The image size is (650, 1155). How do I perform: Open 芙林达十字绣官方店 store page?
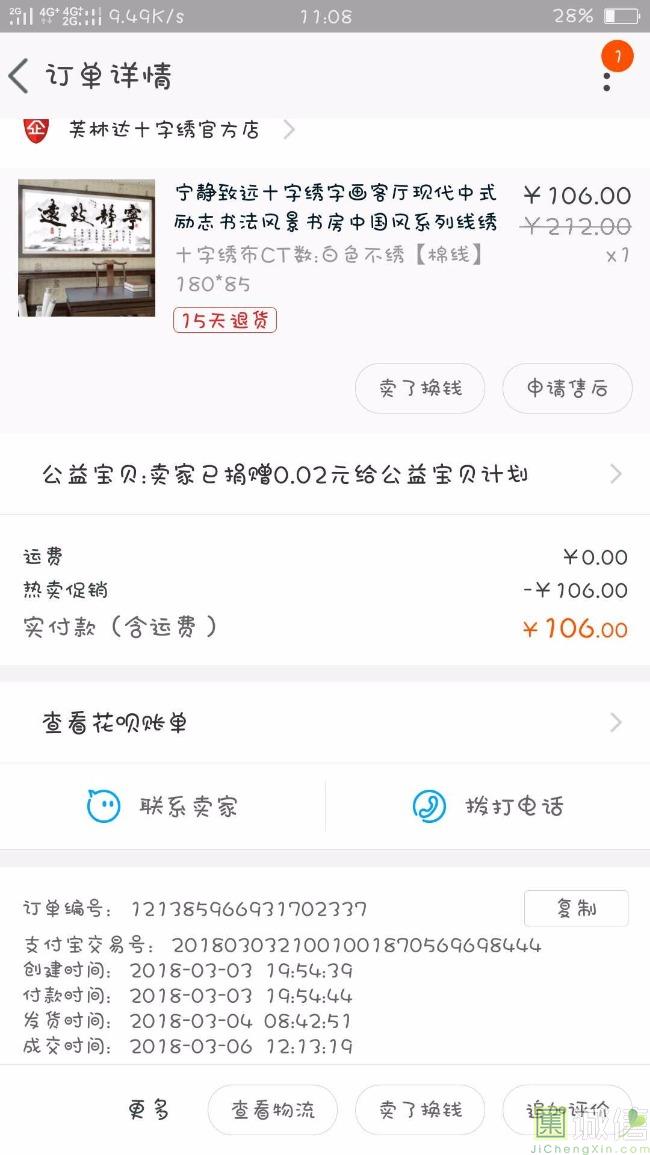[165, 129]
